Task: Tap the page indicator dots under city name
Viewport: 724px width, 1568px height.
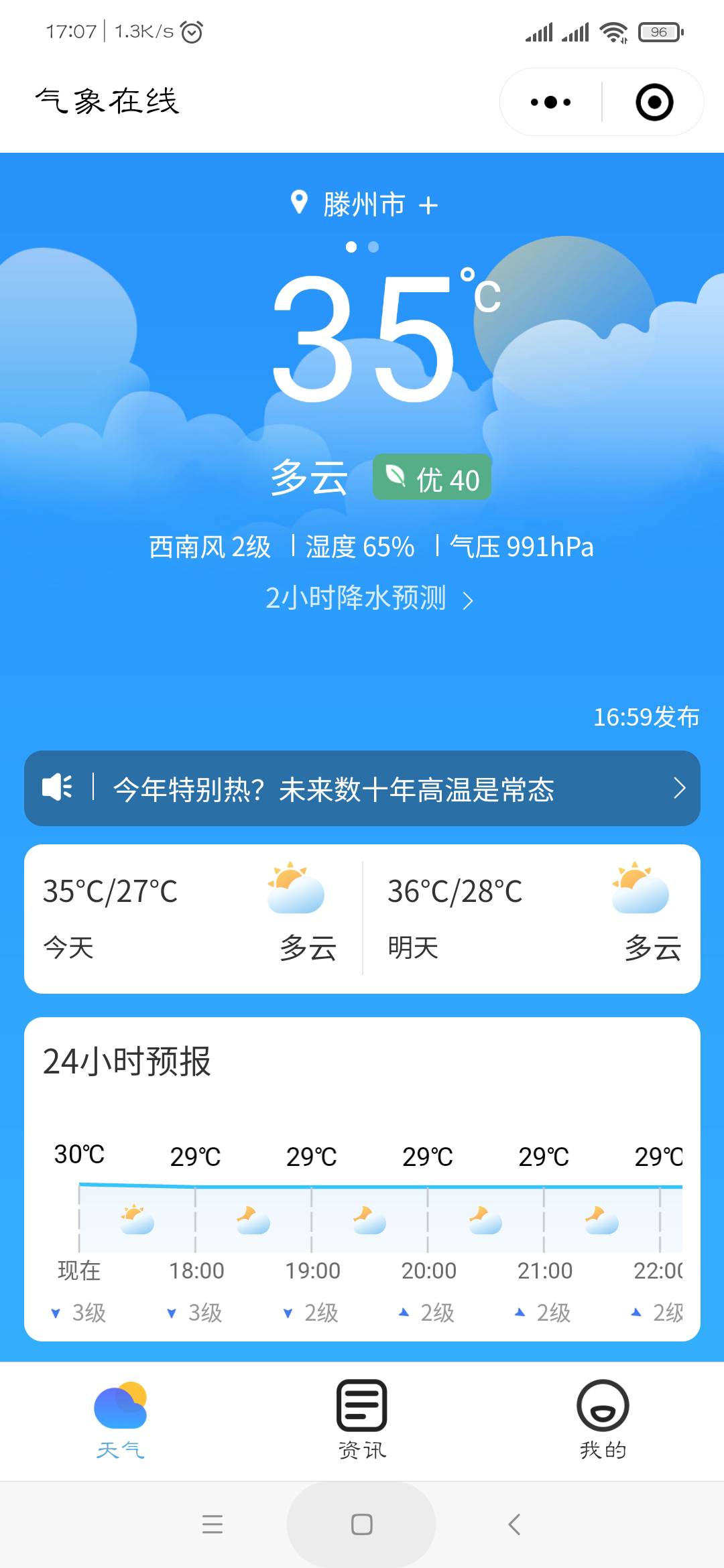Action: coord(362,247)
